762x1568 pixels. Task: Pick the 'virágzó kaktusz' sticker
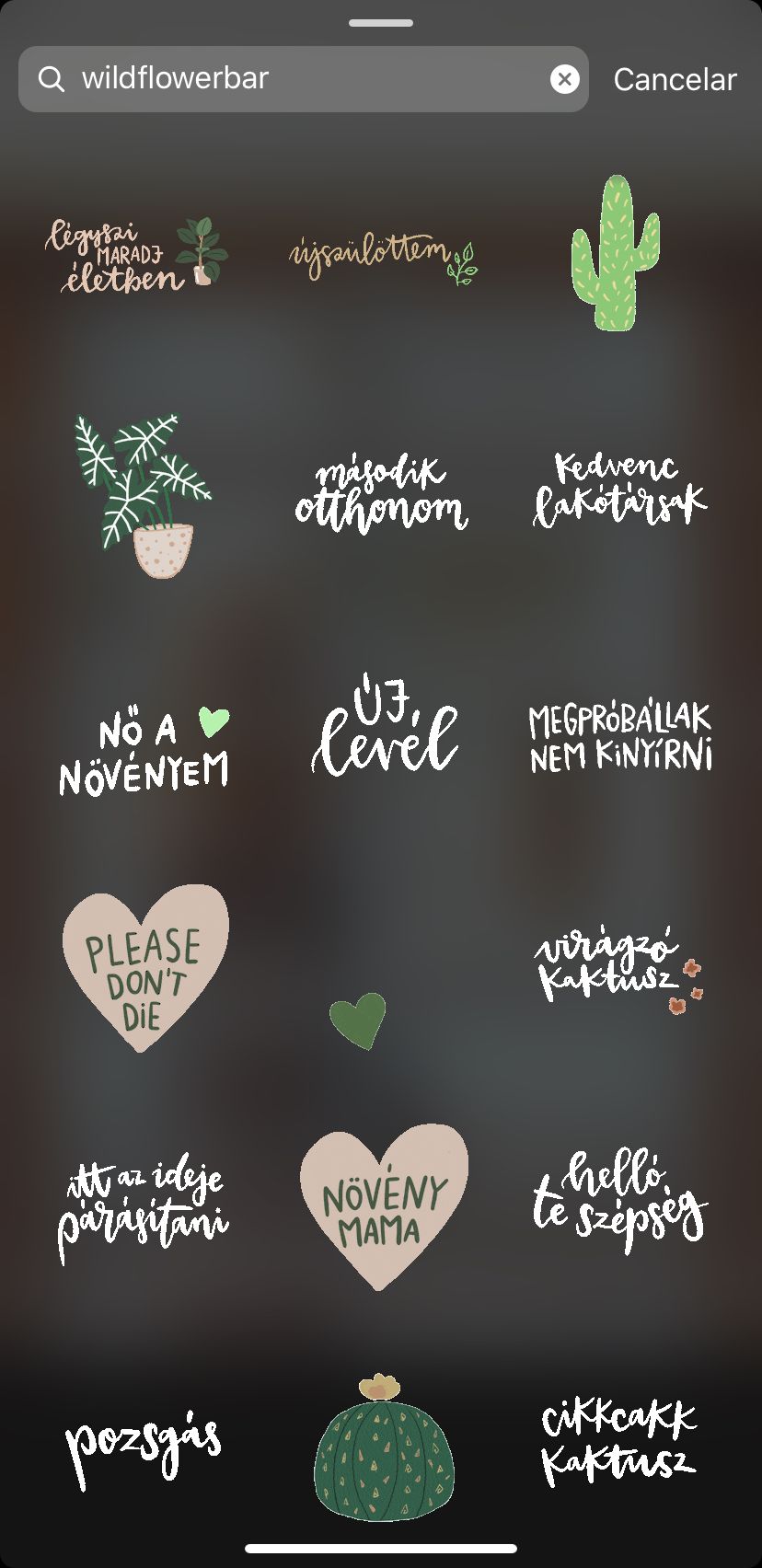click(618, 970)
